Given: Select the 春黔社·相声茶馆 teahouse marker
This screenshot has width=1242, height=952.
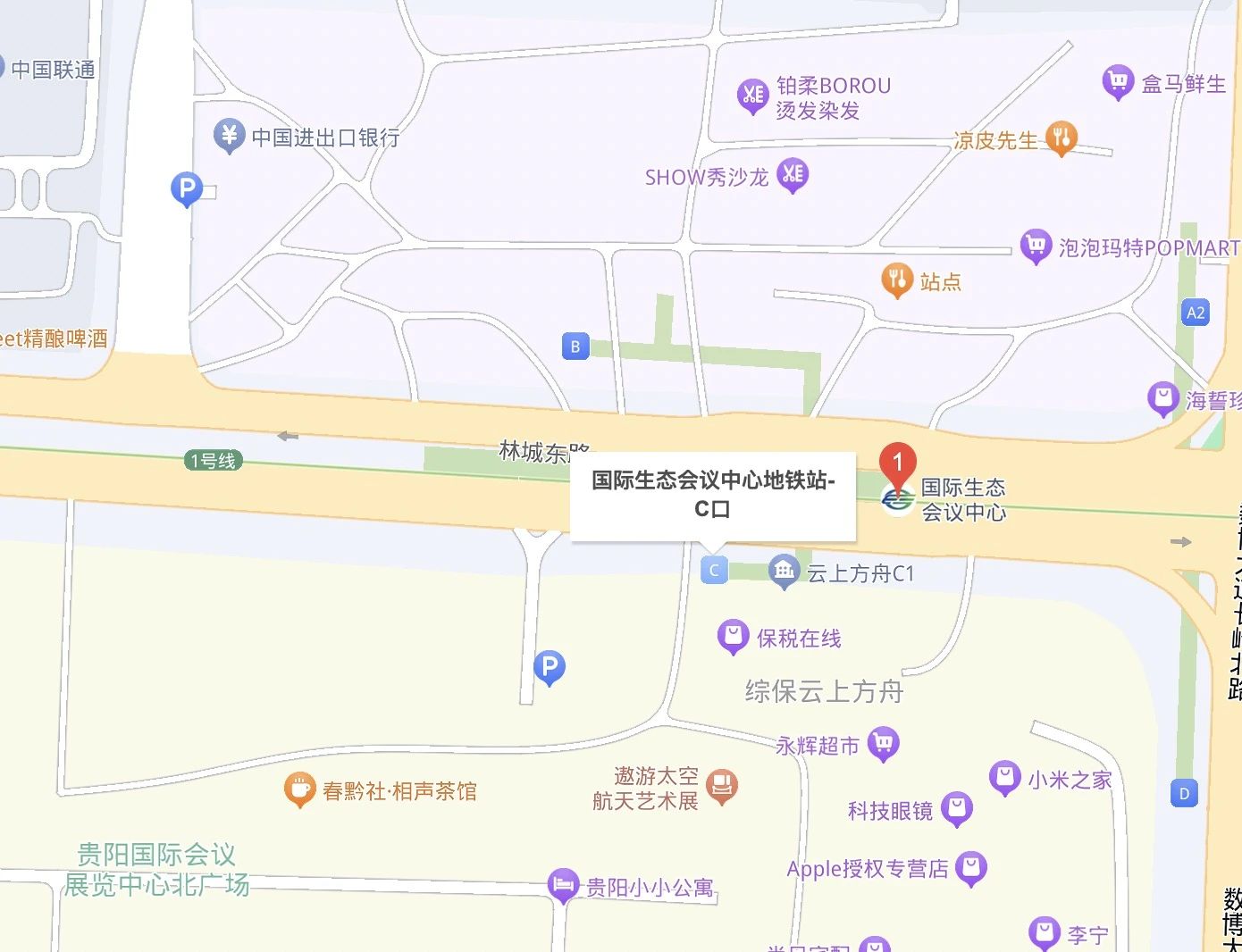Looking at the screenshot, I should pos(299,789).
